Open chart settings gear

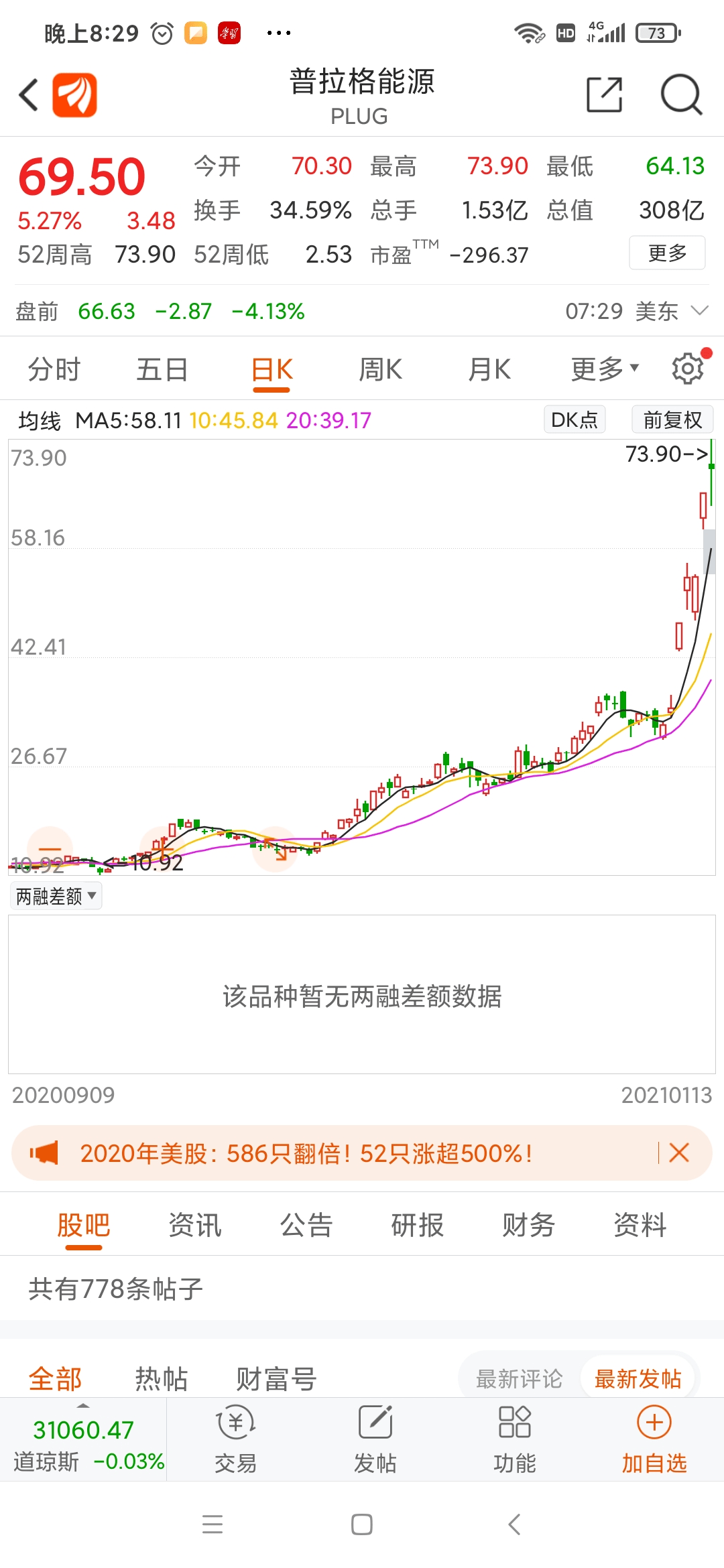[x=688, y=368]
